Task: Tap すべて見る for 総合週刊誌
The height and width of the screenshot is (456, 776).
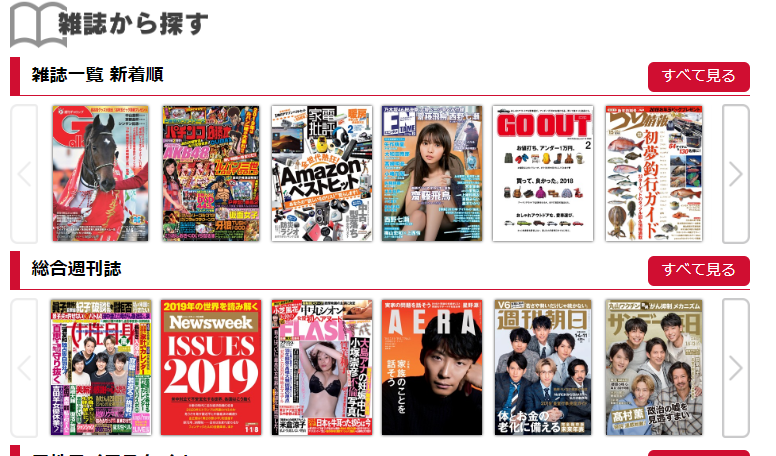Action: [698, 270]
